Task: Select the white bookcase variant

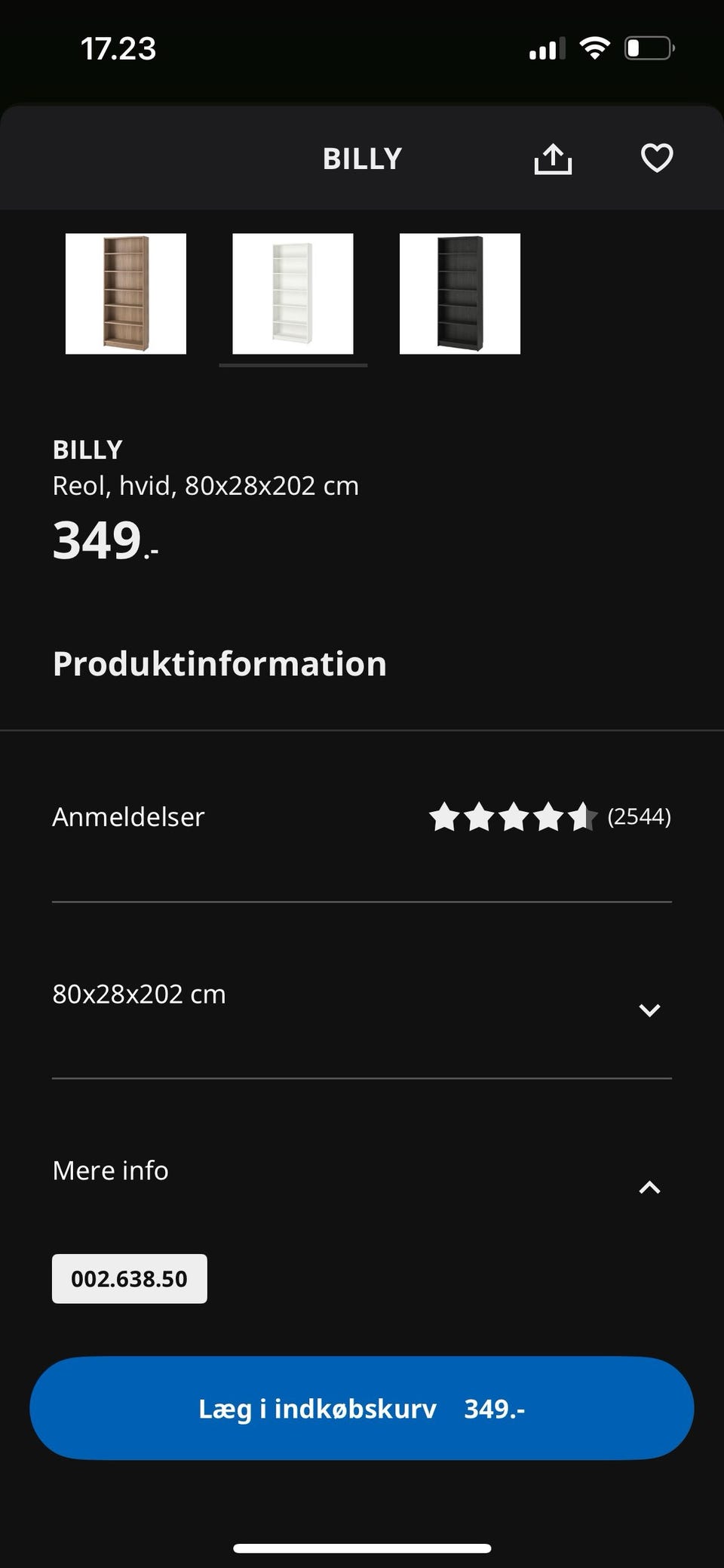Action: pyautogui.click(x=293, y=294)
